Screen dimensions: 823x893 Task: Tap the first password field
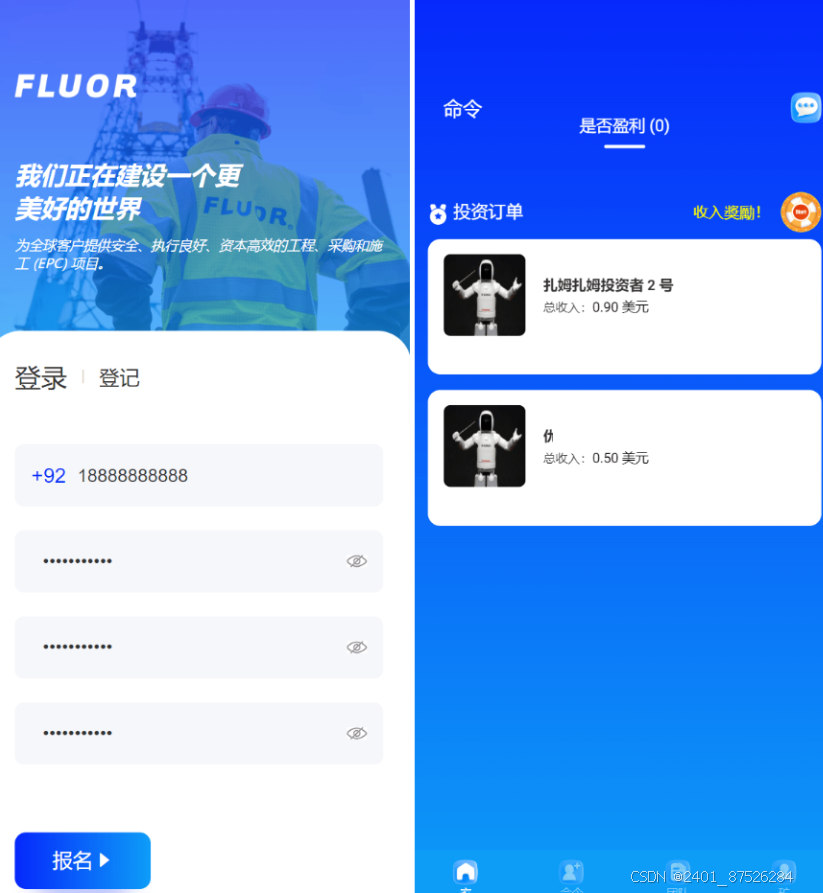coord(180,561)
